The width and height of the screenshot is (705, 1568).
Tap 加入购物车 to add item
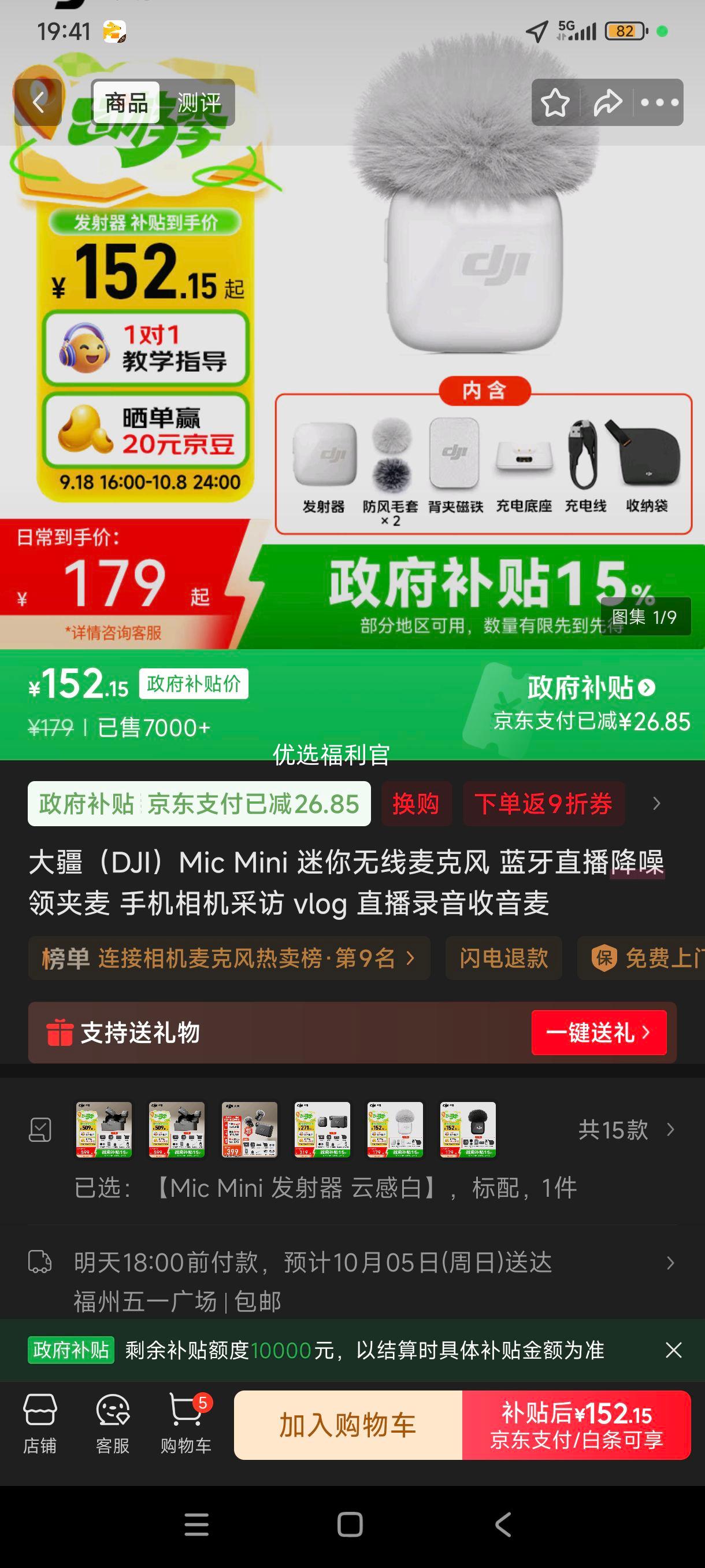click(x=348, y=1425)
